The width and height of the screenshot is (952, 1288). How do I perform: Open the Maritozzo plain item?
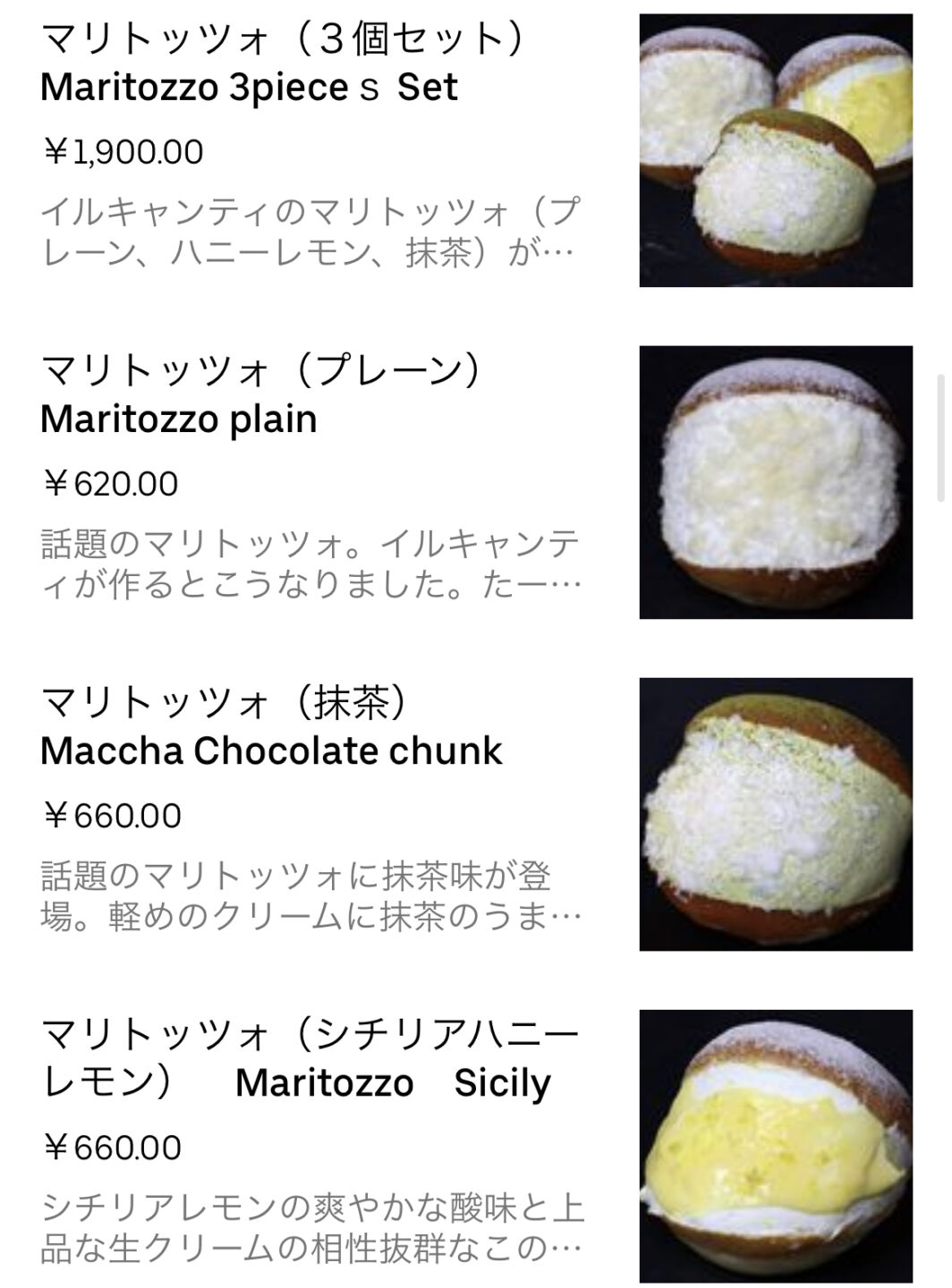pyautogui.click(x=179, y=419)
